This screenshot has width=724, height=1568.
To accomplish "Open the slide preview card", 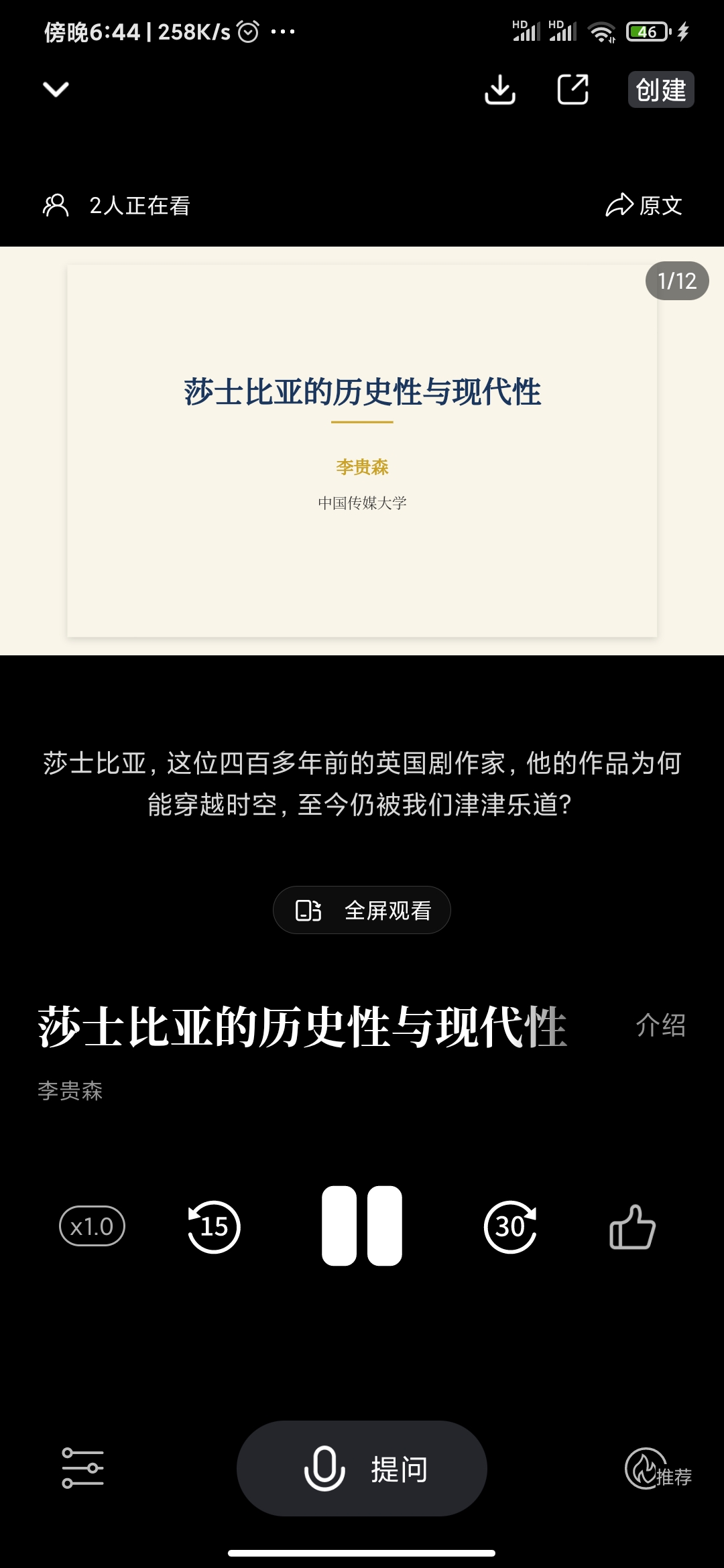I will coord(362,450).
